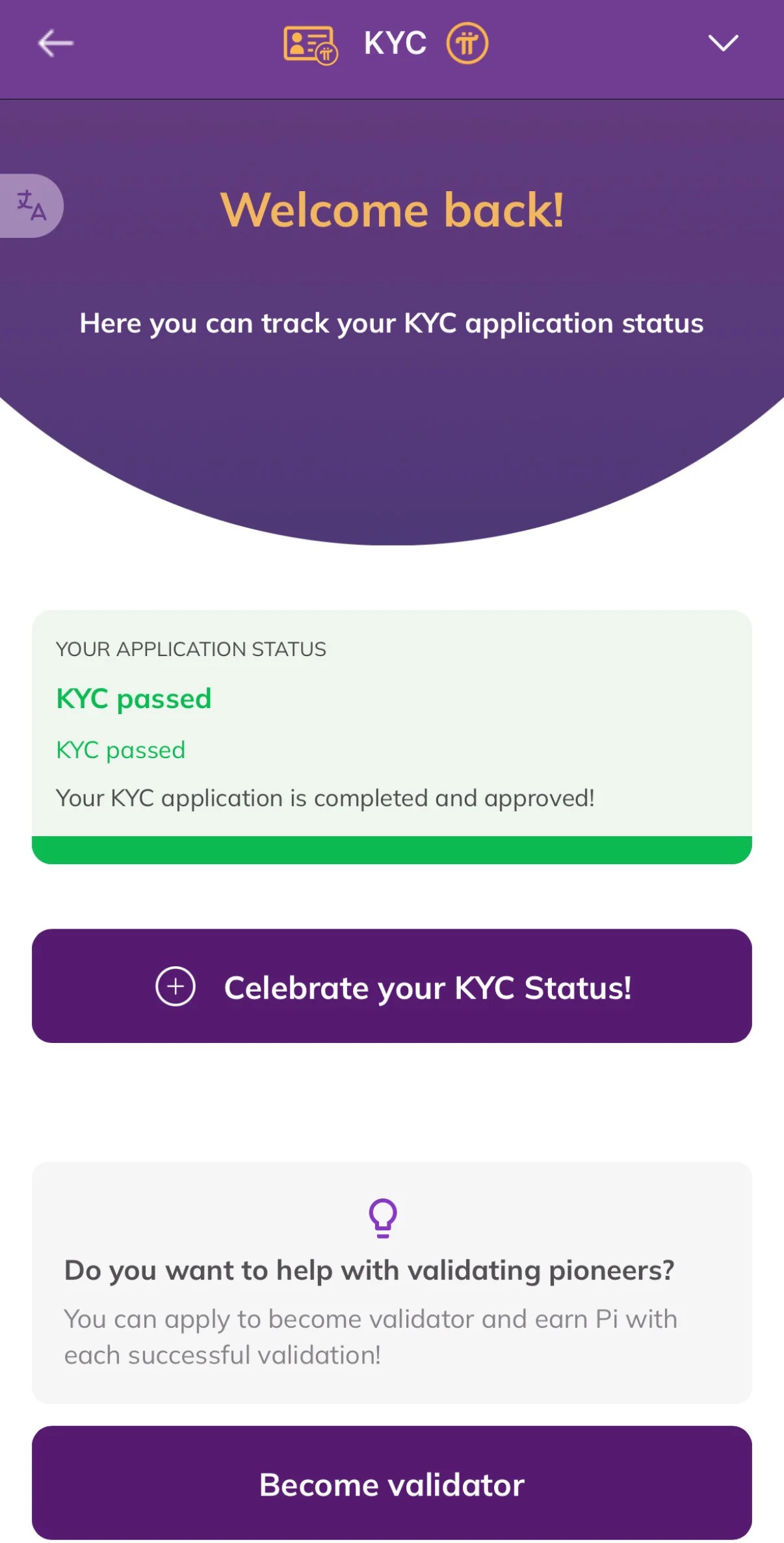Click the Pi symbol inside the orange coin badge

pos(467,43)
